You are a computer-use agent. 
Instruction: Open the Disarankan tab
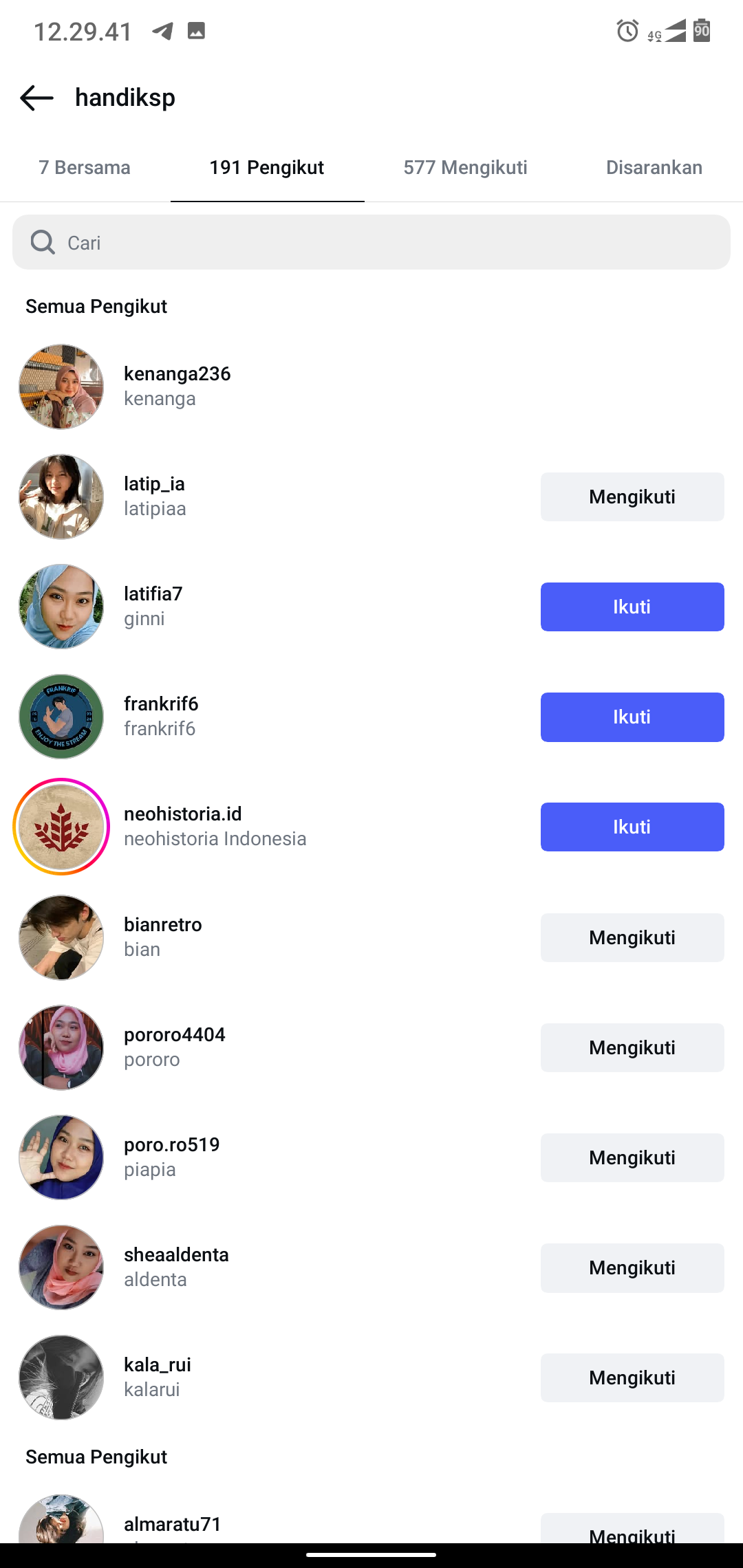point(654,168)
